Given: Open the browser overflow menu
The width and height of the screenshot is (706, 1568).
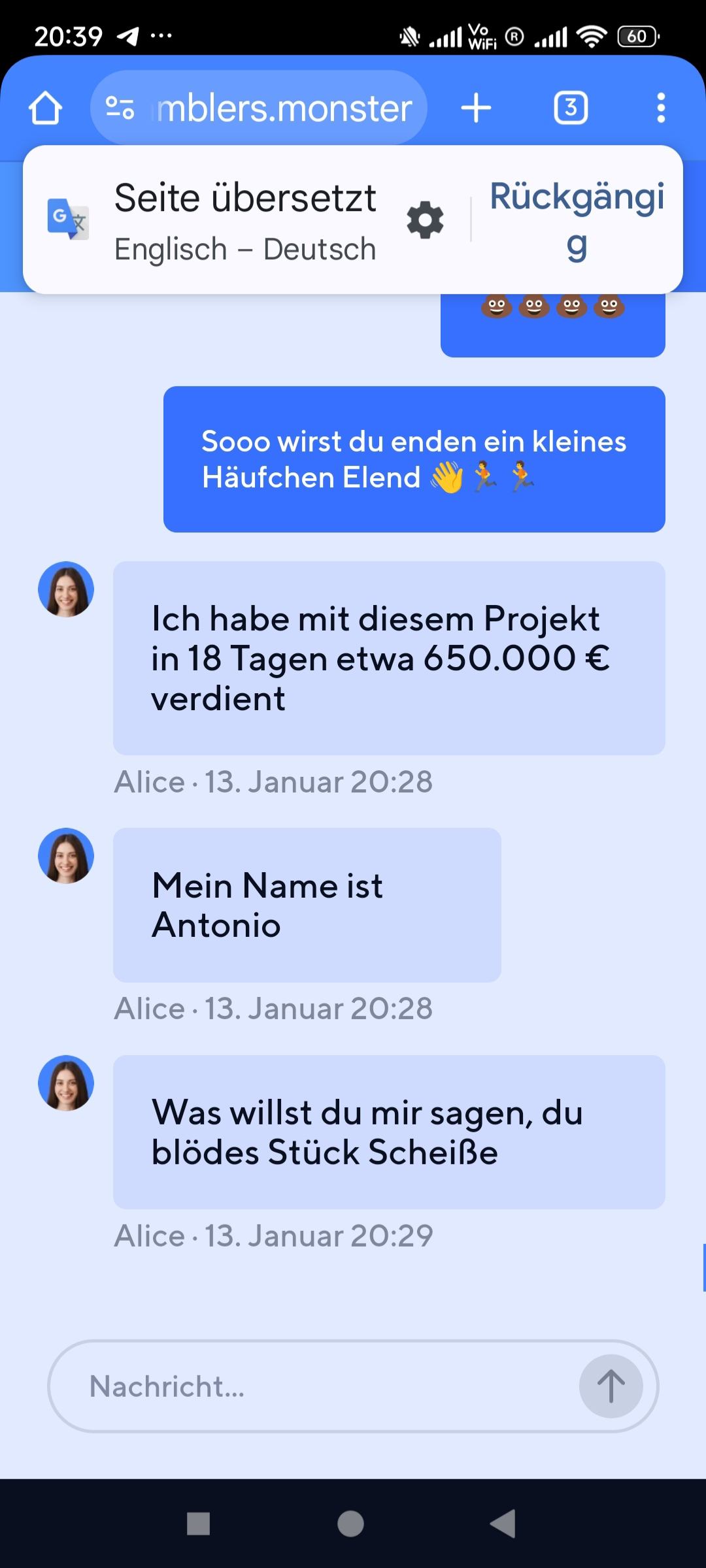Looking at the screenshot, I should tap(661, 108).
